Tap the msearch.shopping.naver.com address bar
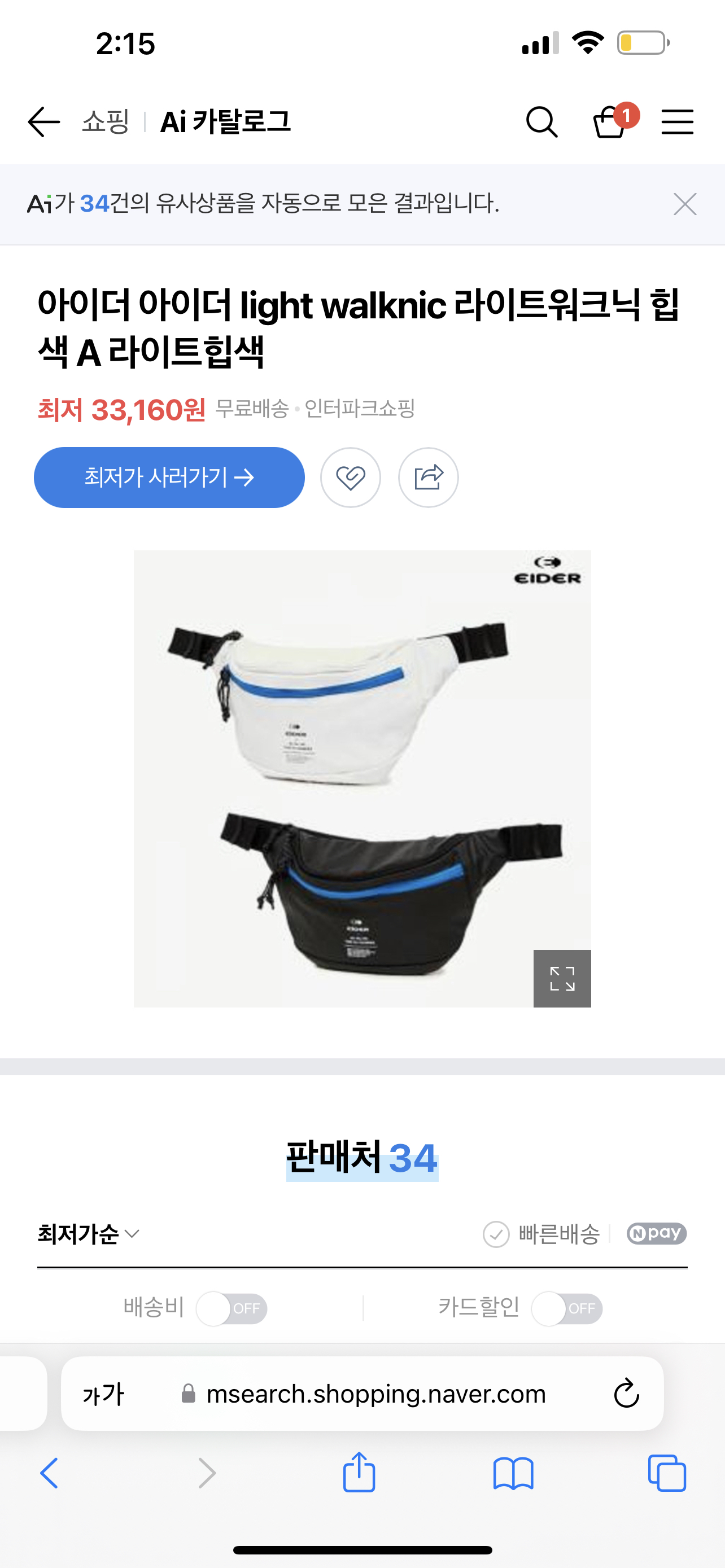Viewport: 725px width, 1568px height. [375, 1393]
